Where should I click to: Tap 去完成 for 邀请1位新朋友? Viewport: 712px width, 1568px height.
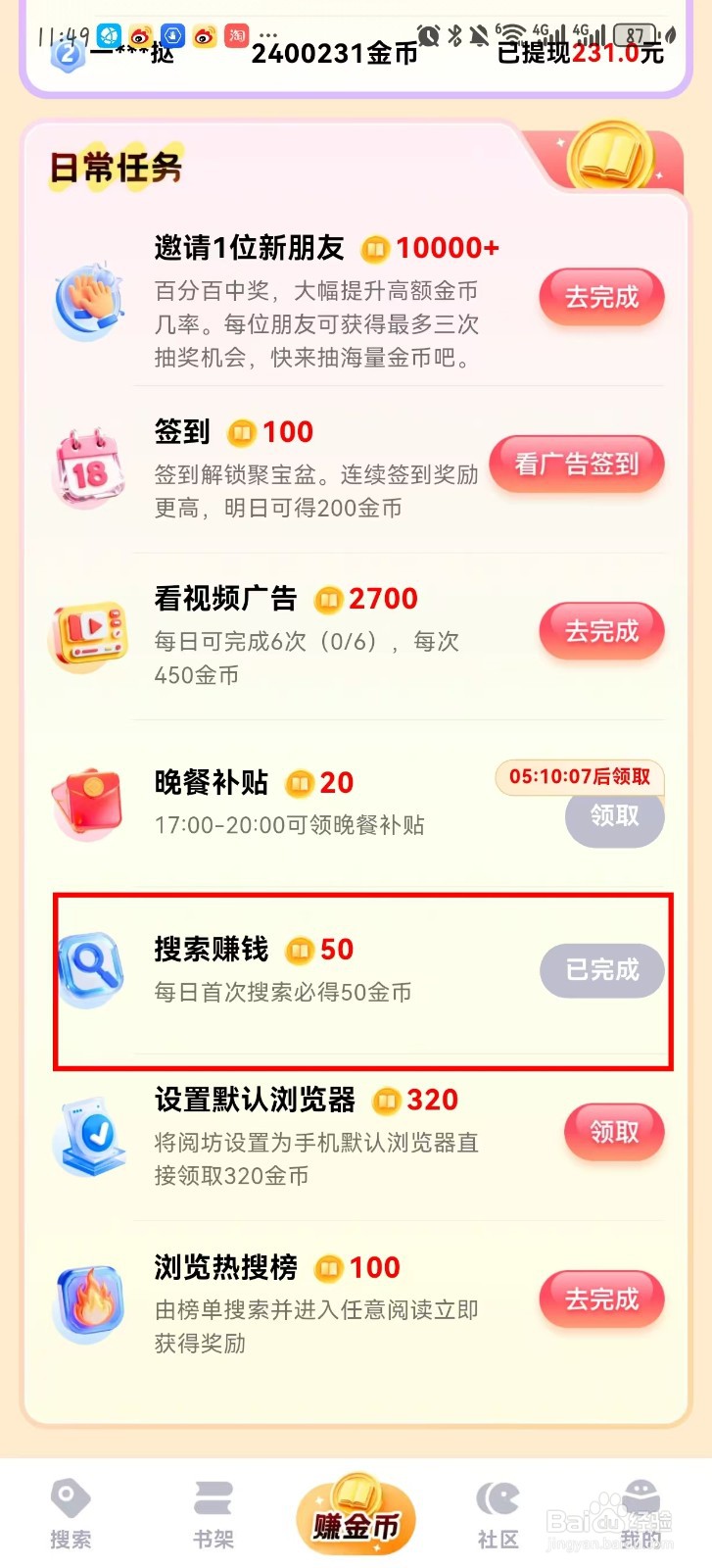(601, 297)
